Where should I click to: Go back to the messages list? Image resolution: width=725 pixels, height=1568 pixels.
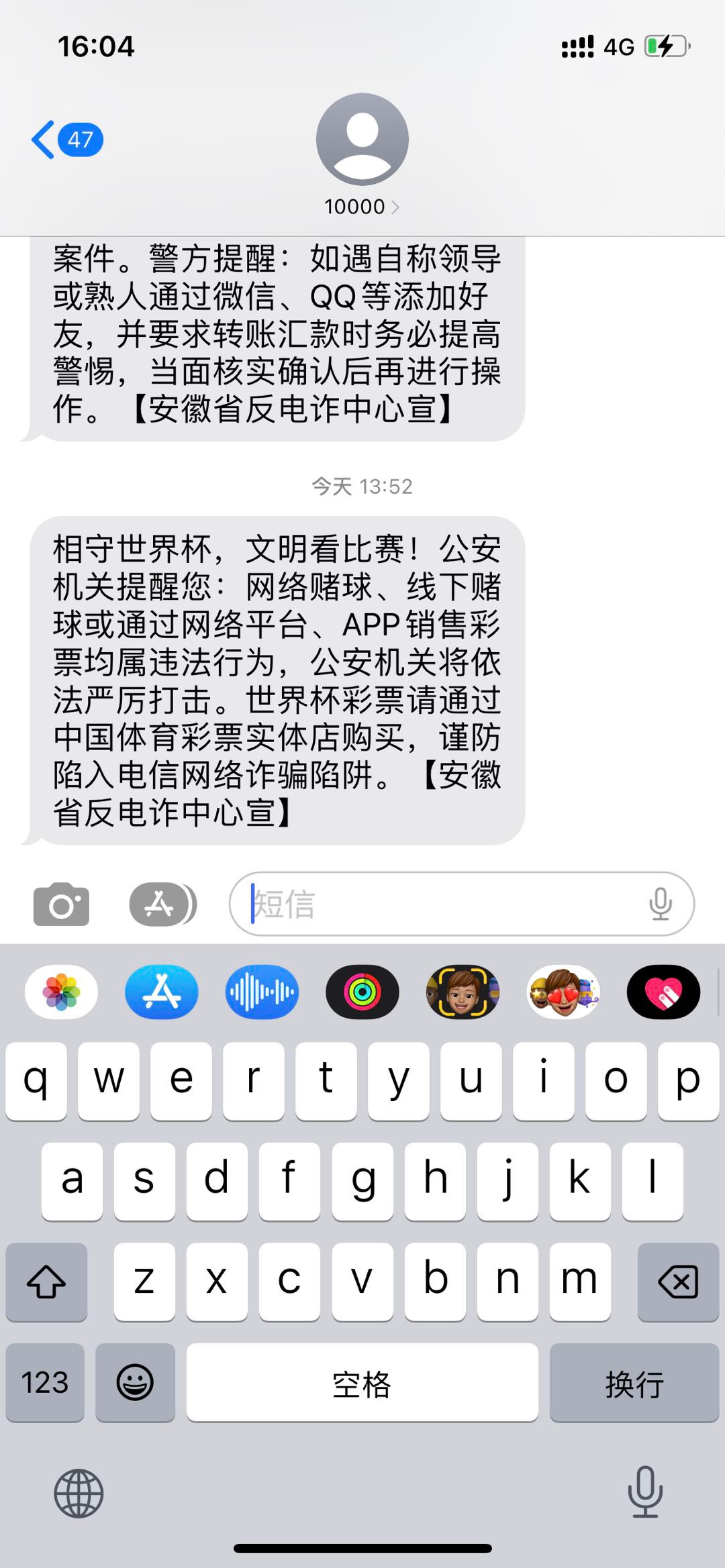[x=66, y=140]
